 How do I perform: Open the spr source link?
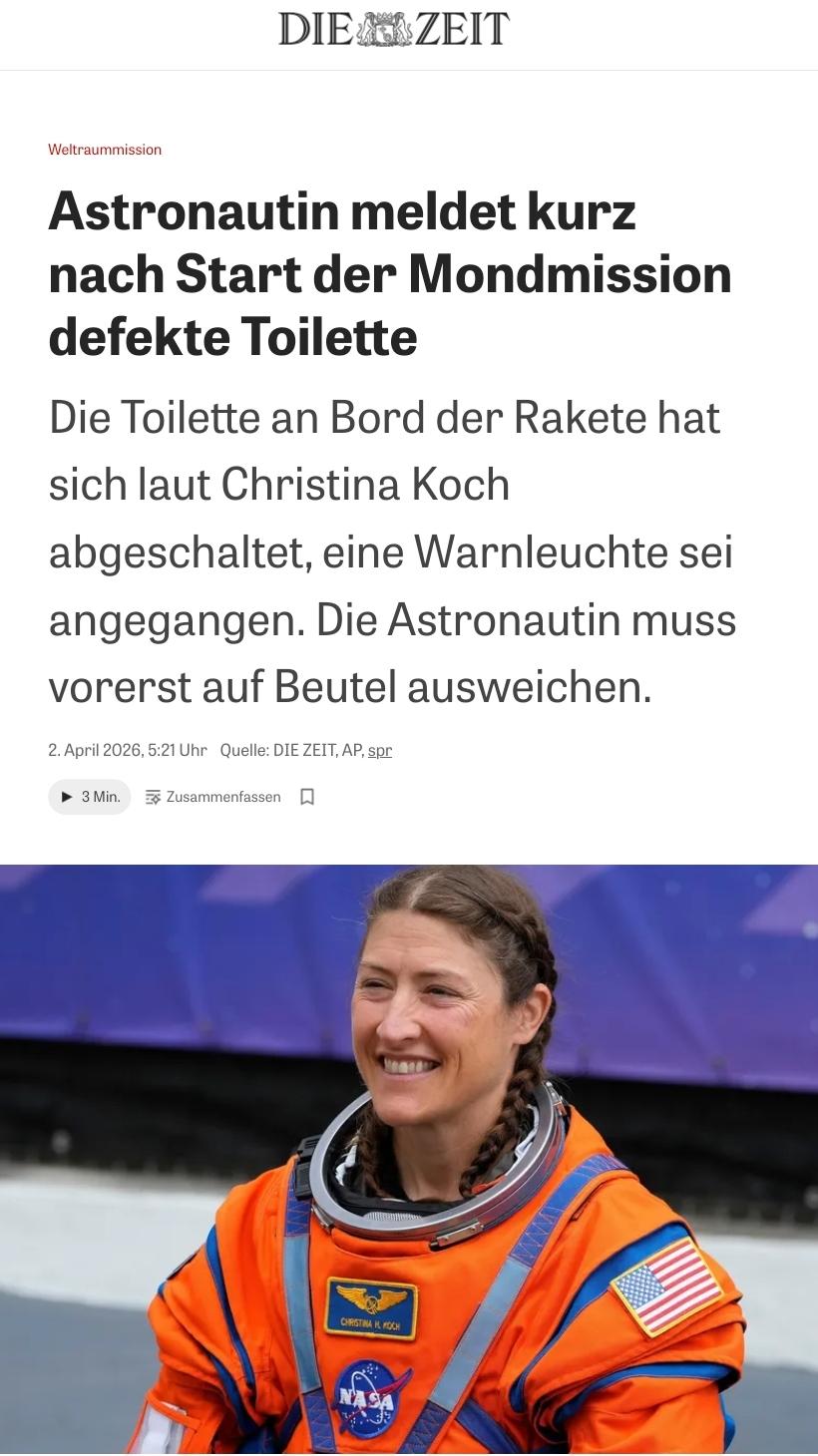[x=380, y=750]
